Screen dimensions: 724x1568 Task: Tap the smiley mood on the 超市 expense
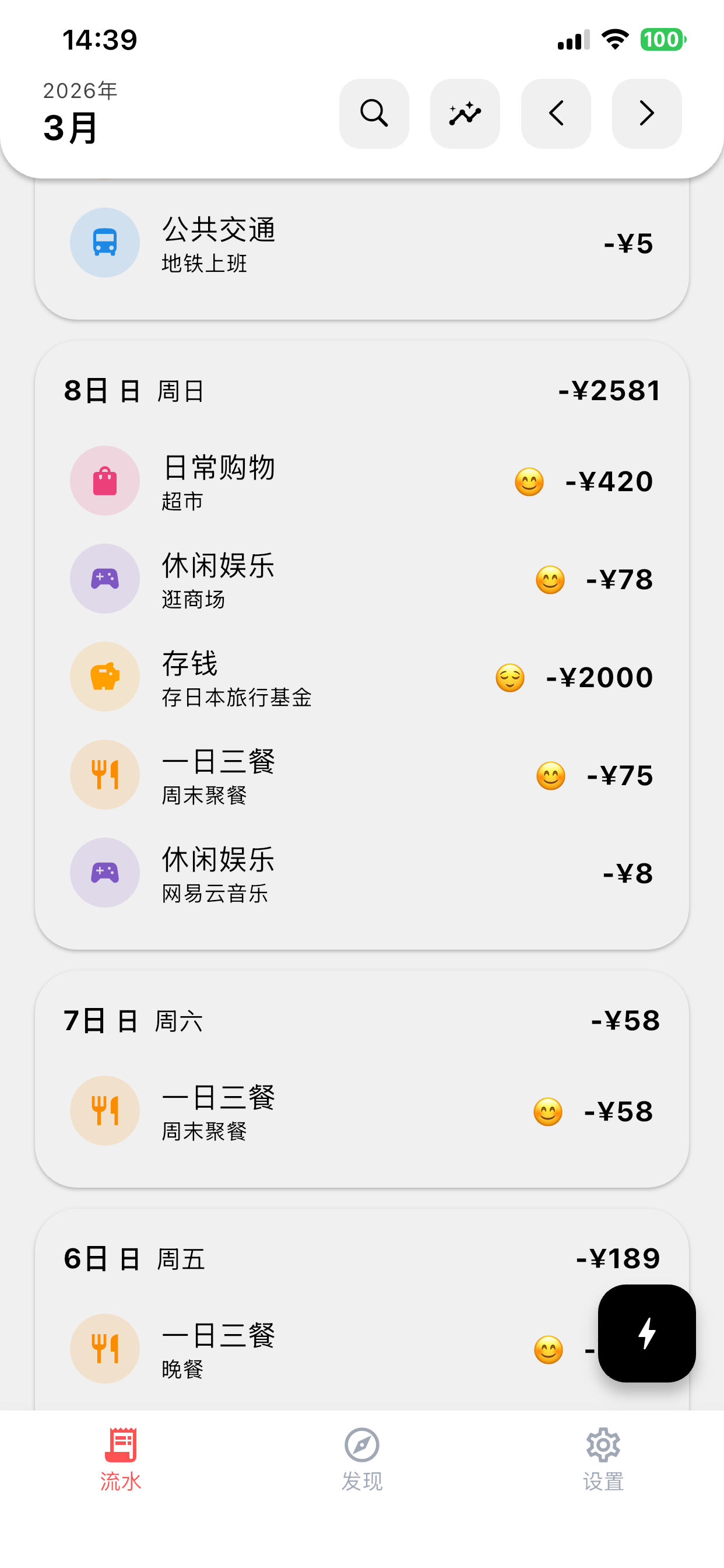tap(528, 481)
